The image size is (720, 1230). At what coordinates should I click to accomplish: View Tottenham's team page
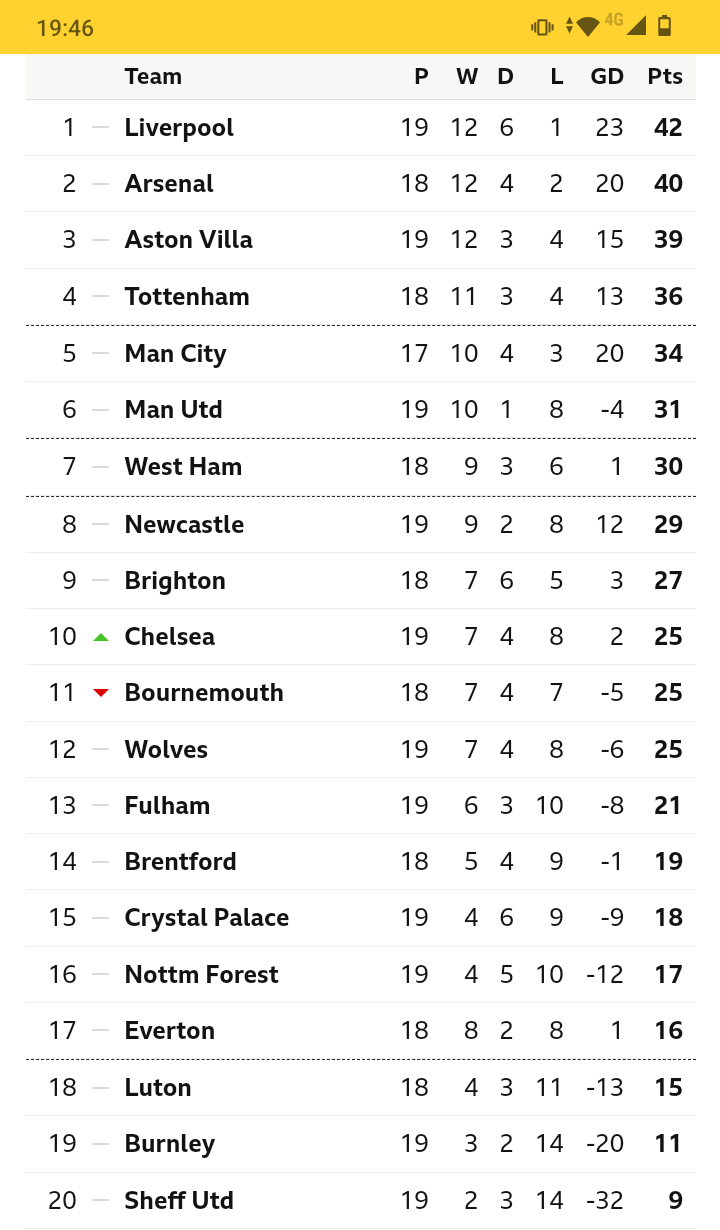[187, 297]
